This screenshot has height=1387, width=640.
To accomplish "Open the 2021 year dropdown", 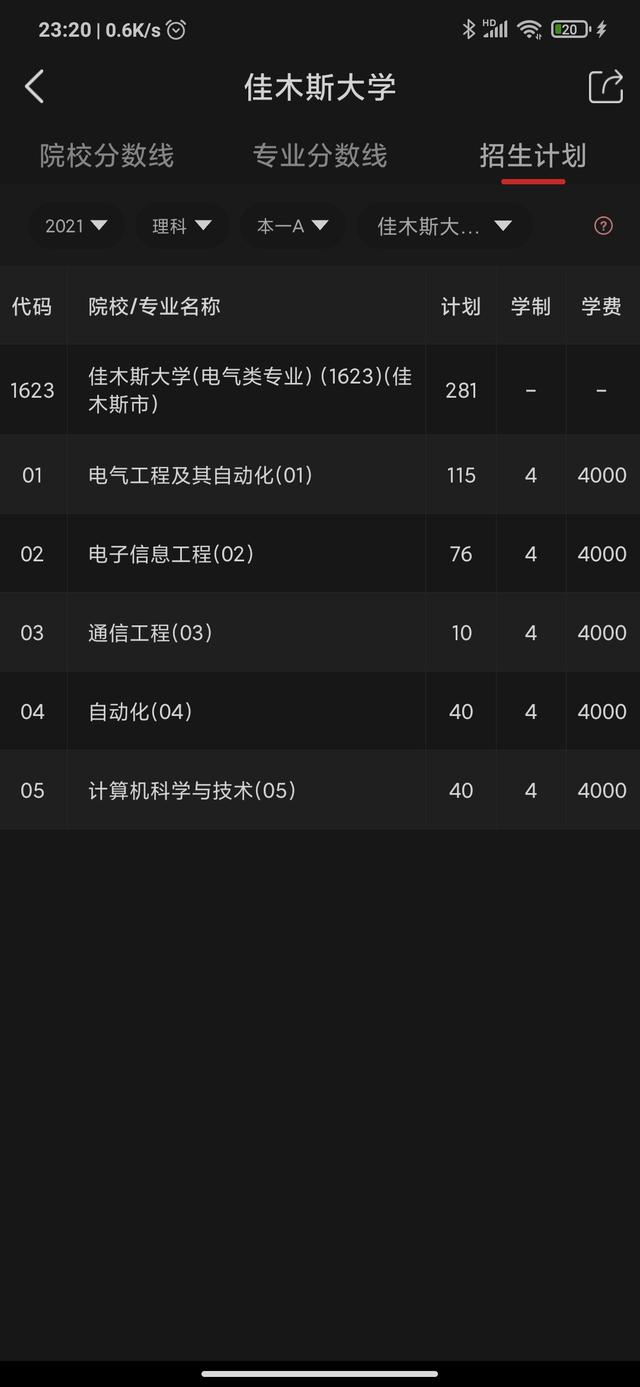I will (76, 226).
